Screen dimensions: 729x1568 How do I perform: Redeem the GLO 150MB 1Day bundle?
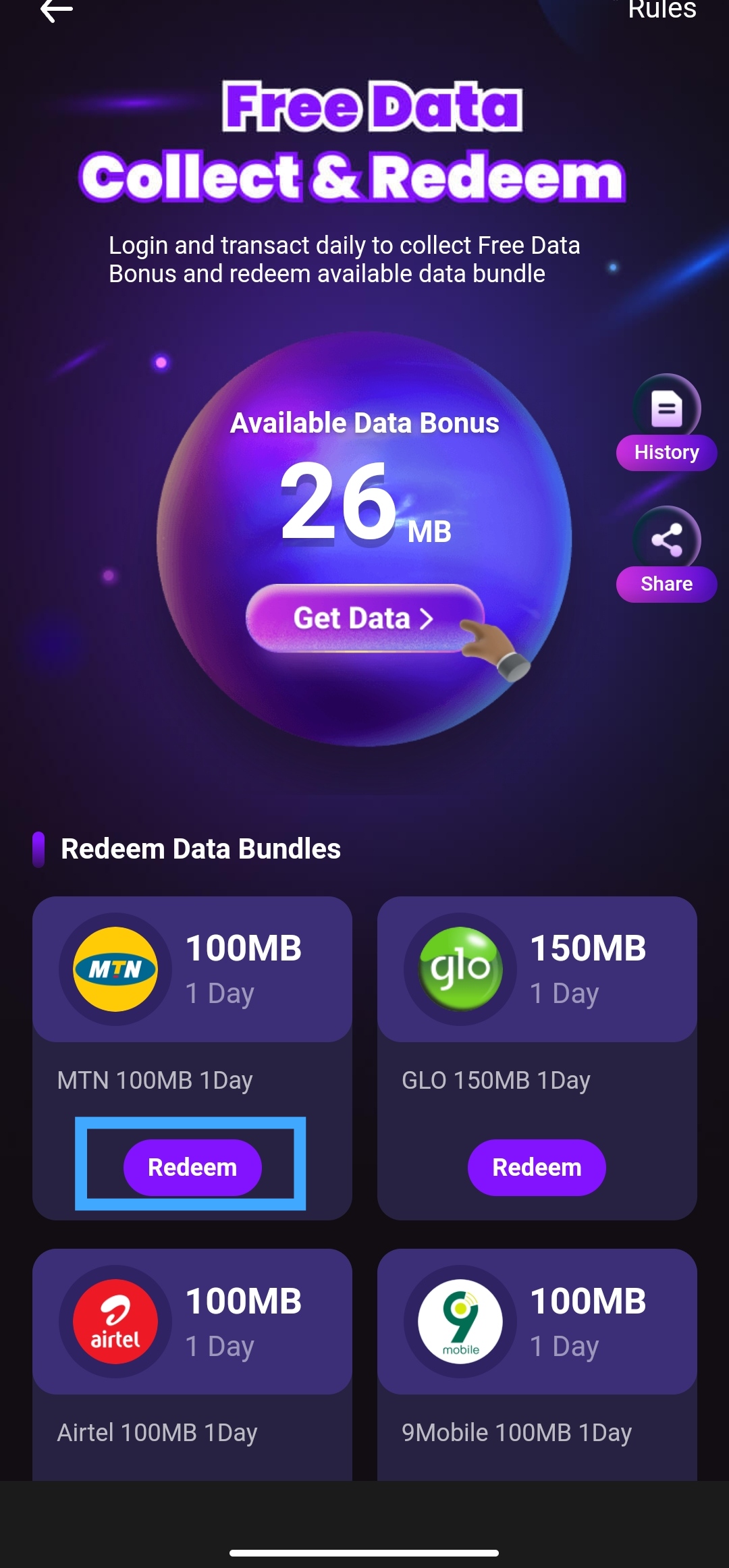(x=537, y=1167)
